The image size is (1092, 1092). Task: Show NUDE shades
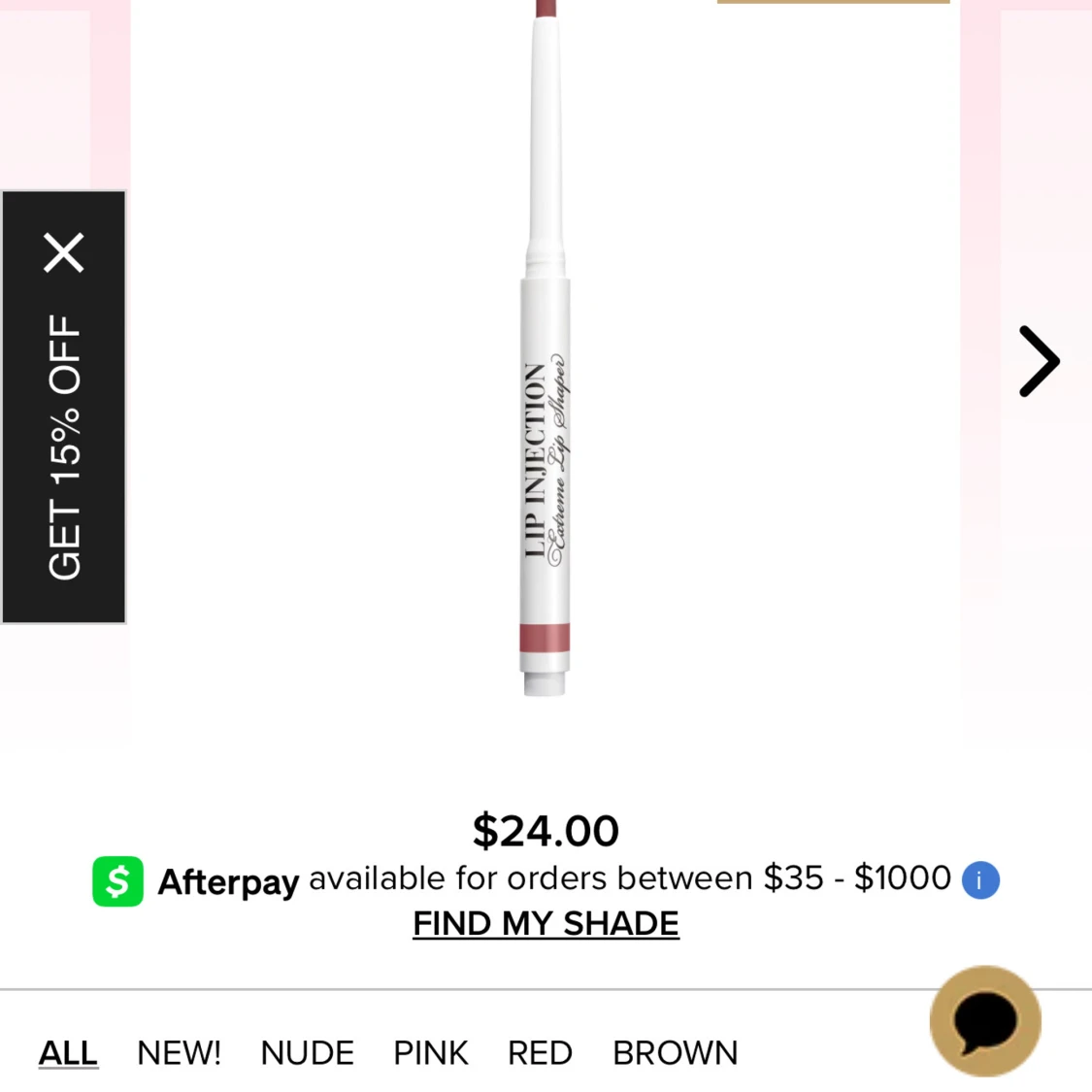point(307,1052)
